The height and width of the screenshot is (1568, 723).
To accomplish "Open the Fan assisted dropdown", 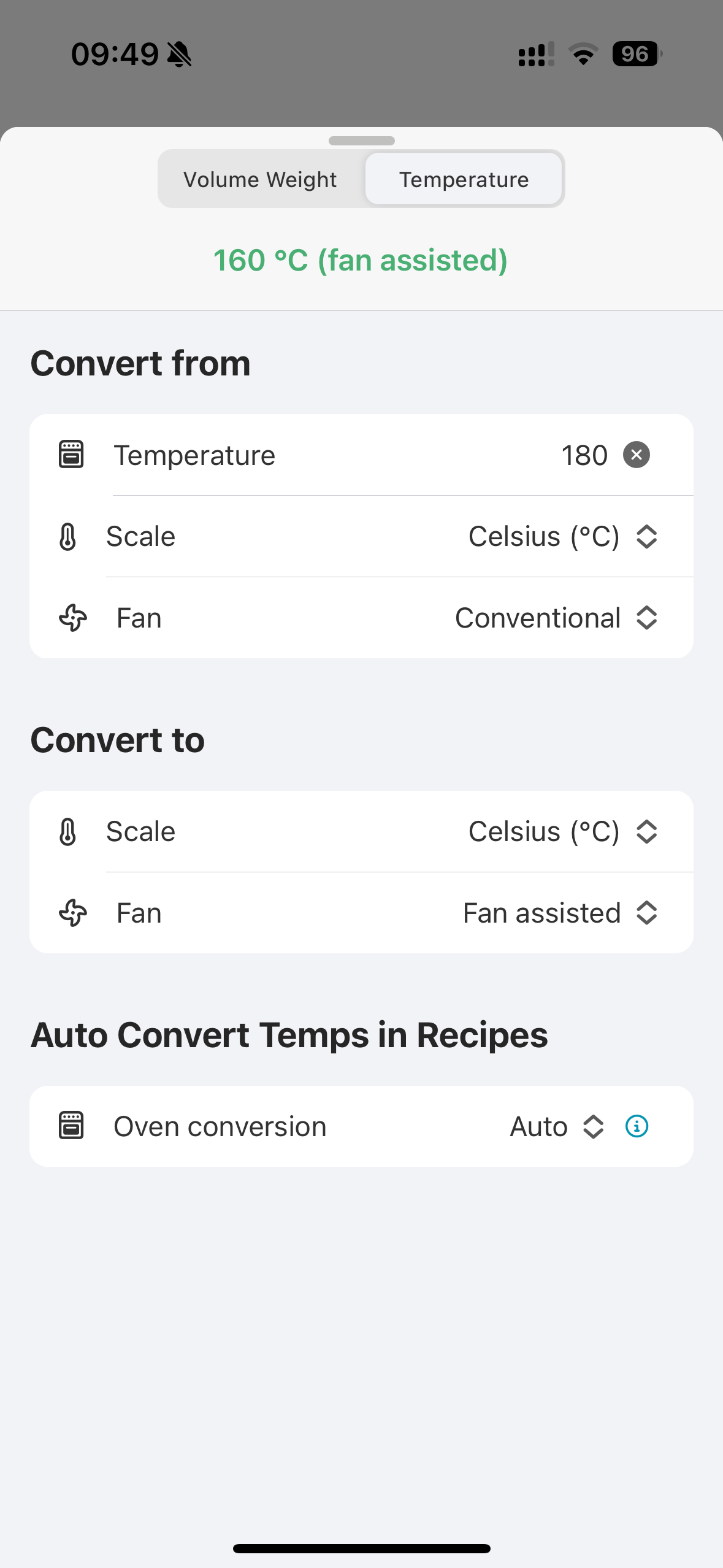I will [x=560, y=913].
